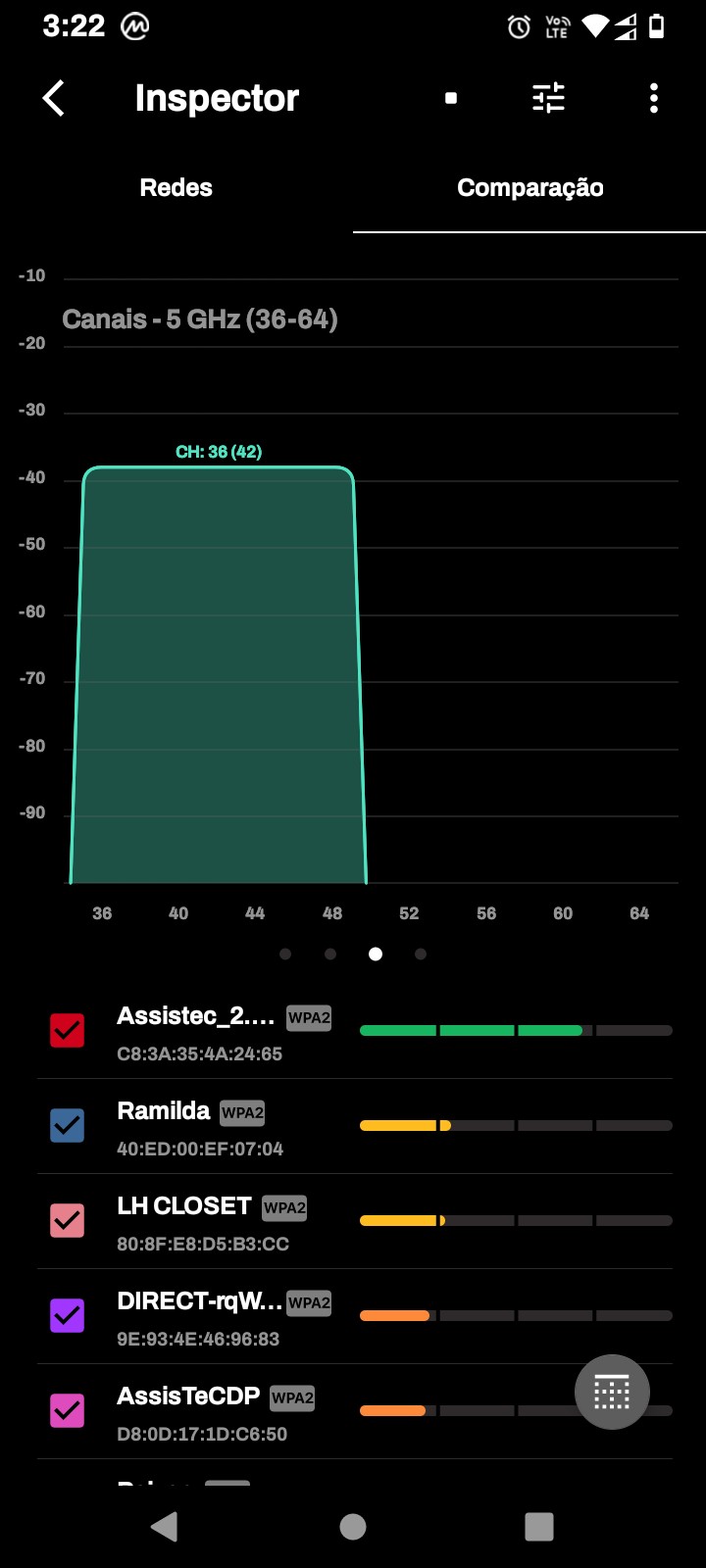Open the recent apps view
The height and width of the screenshot is (1568, 706).
tap(539, 1527)
